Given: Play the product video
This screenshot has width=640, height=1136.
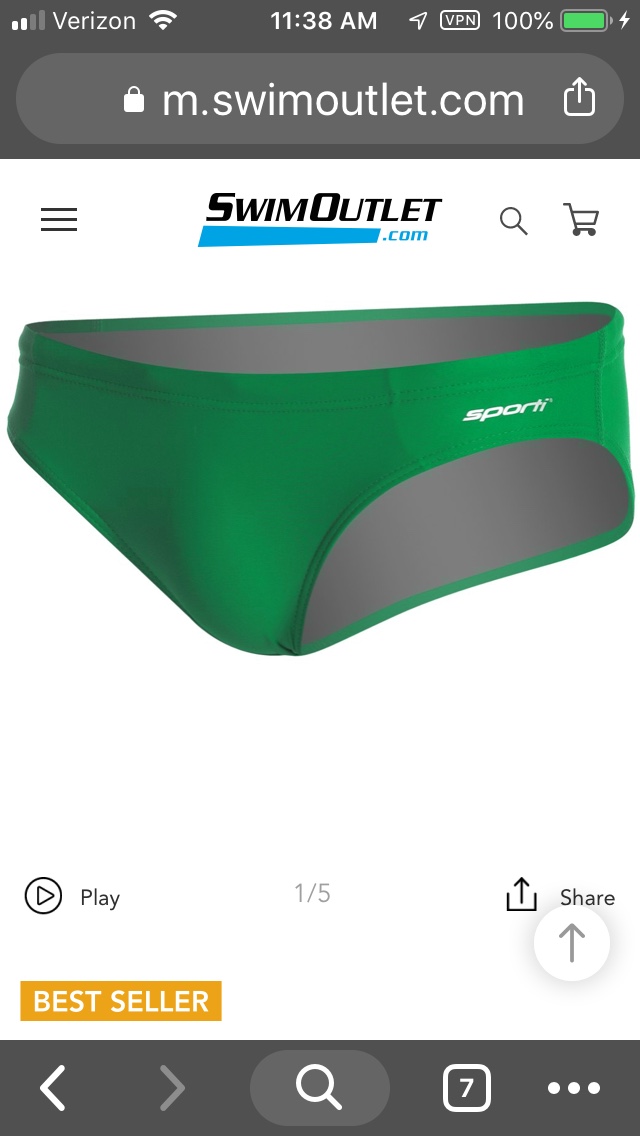Looking at the screenshot, I should [x=72, y=897].
